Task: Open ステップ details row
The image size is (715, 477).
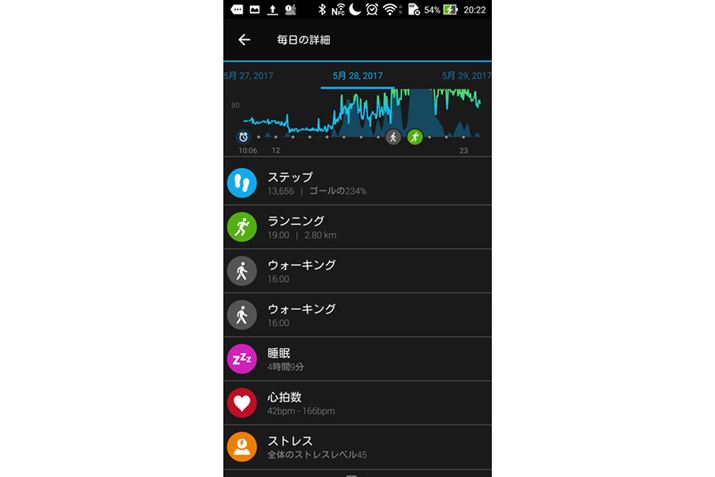Action: coord(357,183)
